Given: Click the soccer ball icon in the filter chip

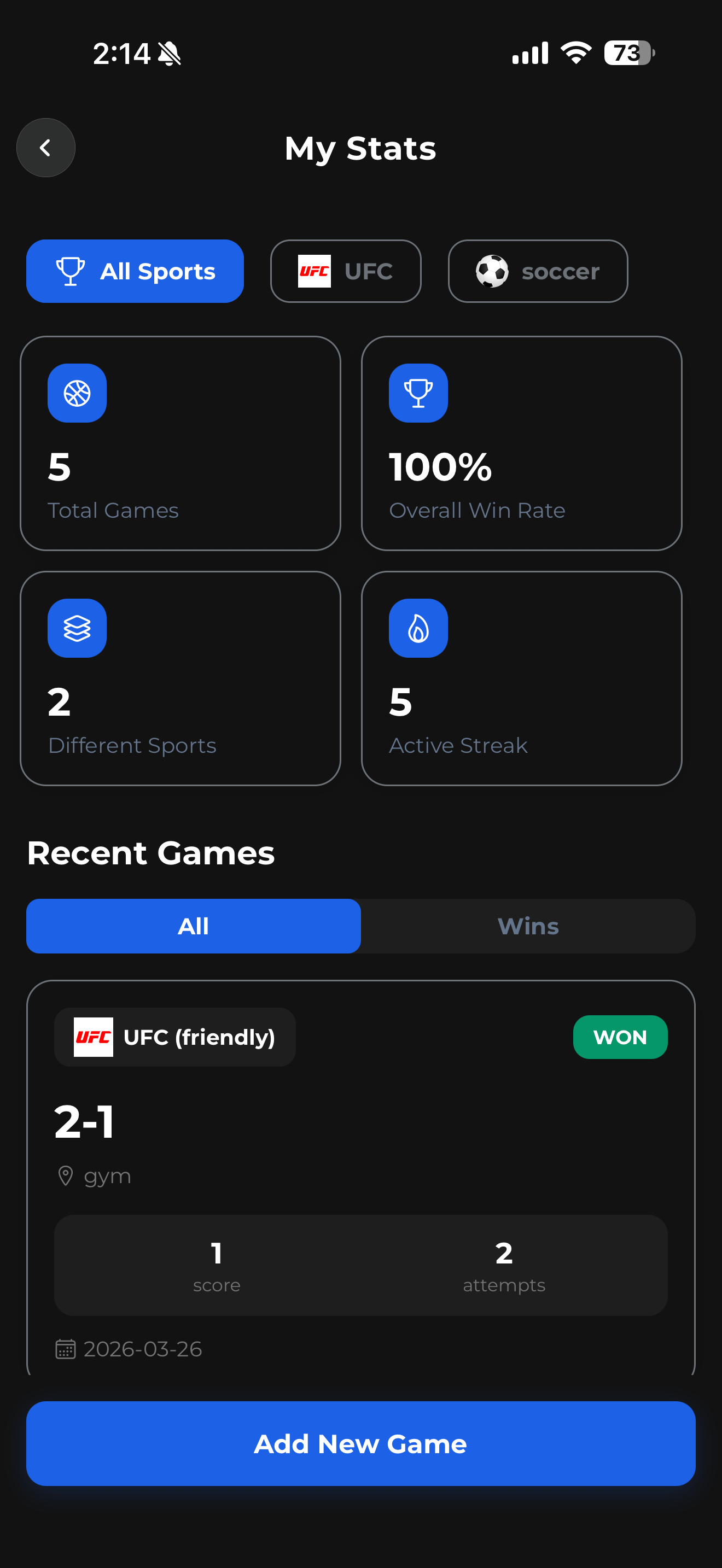Looking at the screenshot, I should (x=491, y=271).
